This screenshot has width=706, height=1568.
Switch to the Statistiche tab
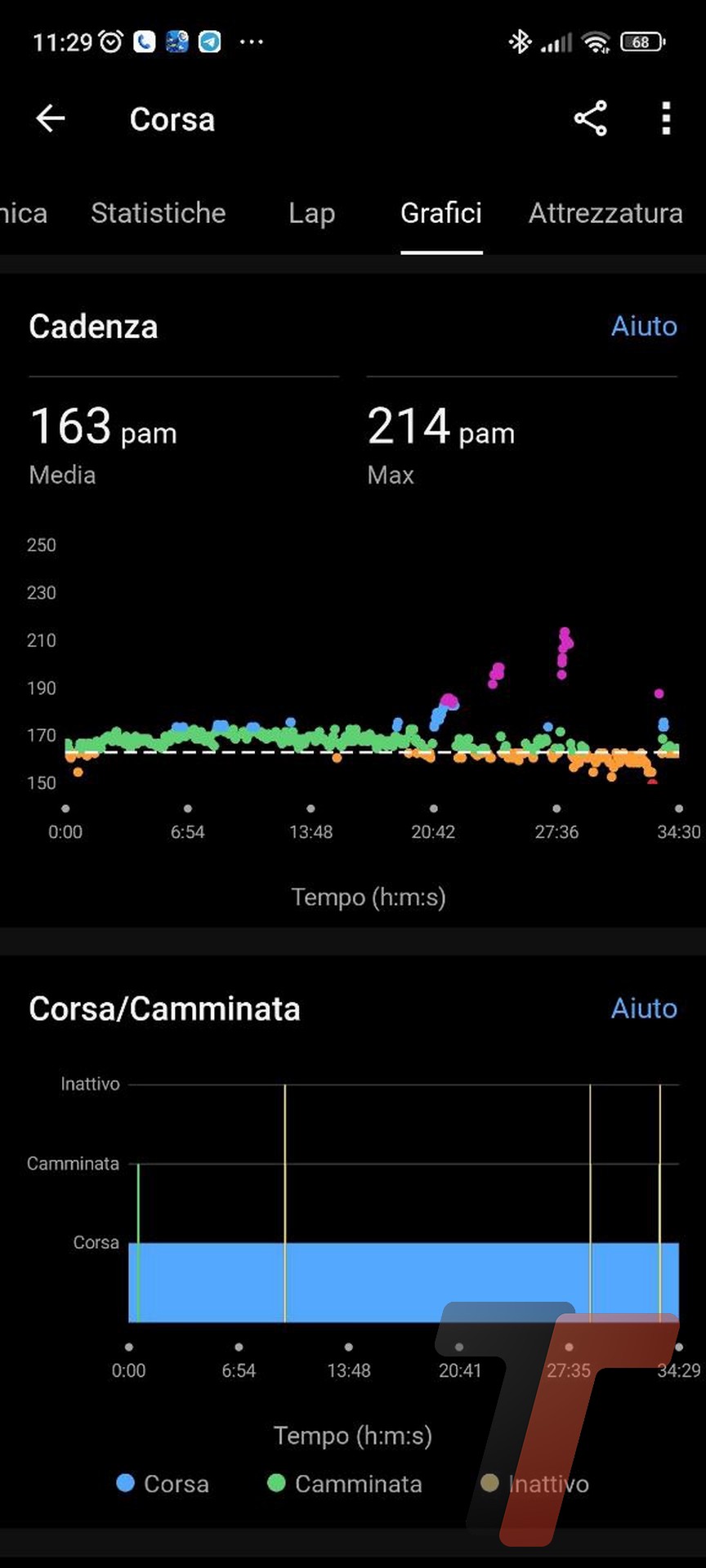158,213
